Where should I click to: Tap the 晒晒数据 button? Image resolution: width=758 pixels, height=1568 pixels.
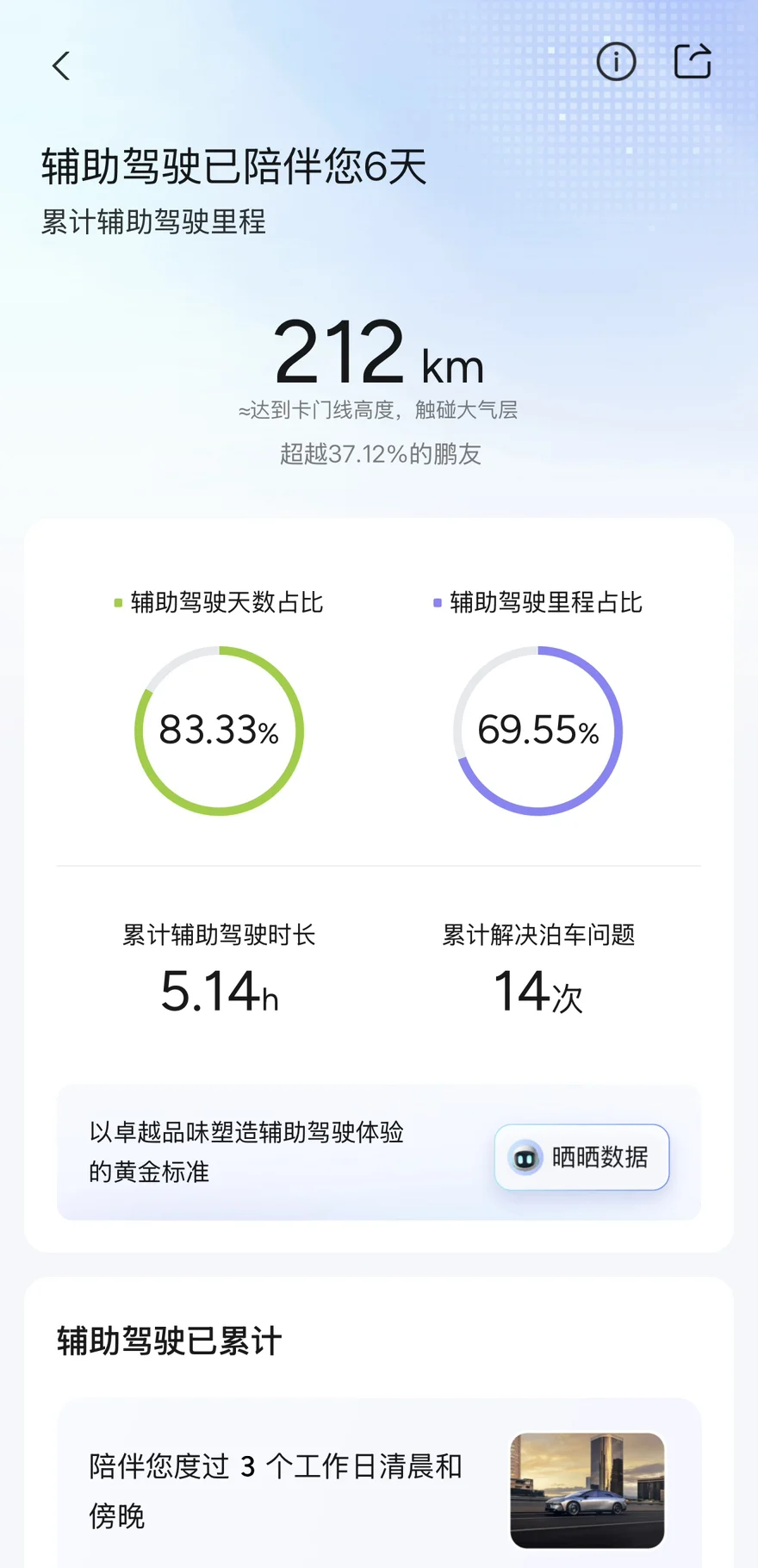pyautogui.click(x=582, y=1157)
